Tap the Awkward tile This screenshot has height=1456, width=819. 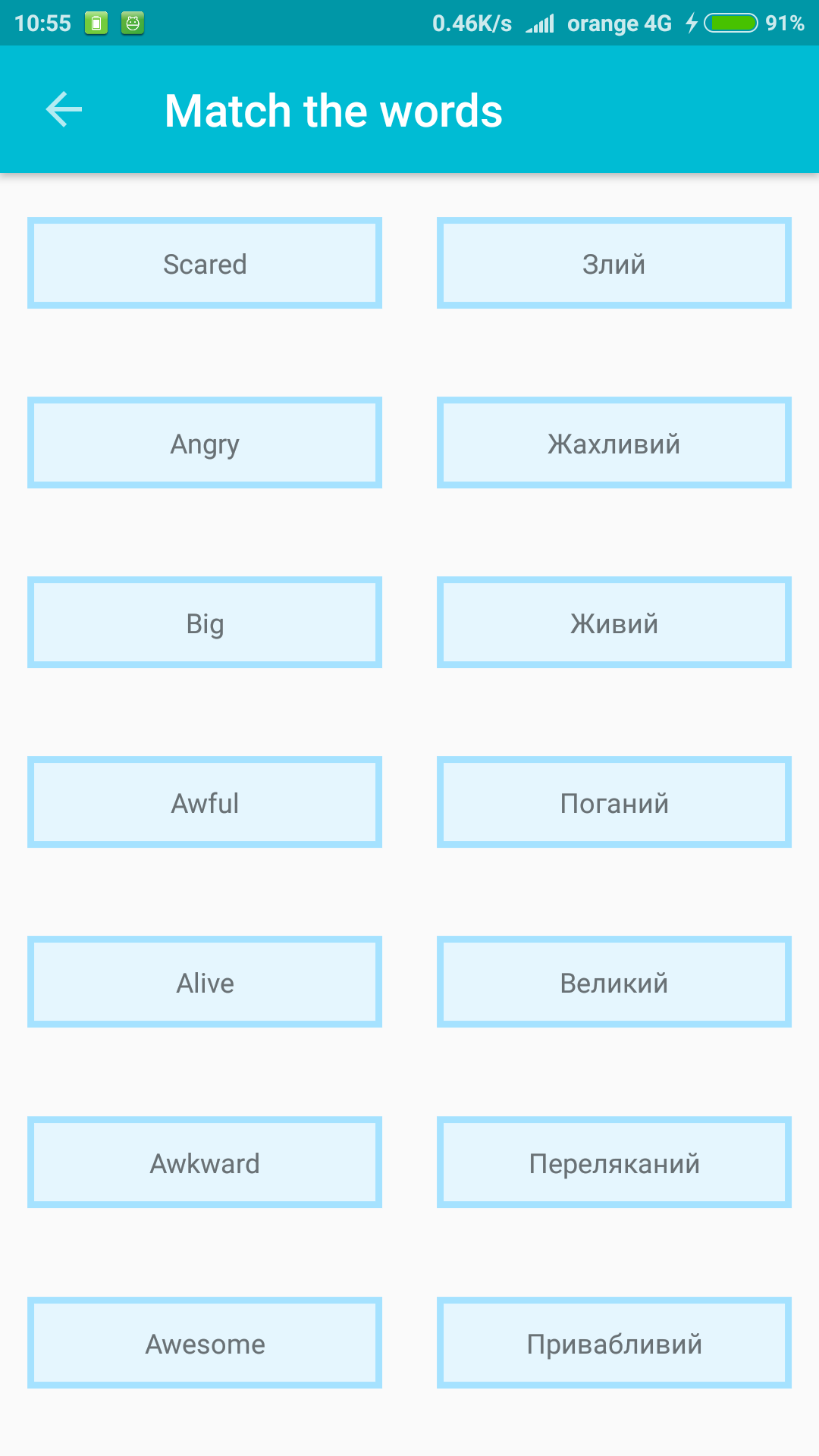tap(205, 1163)
